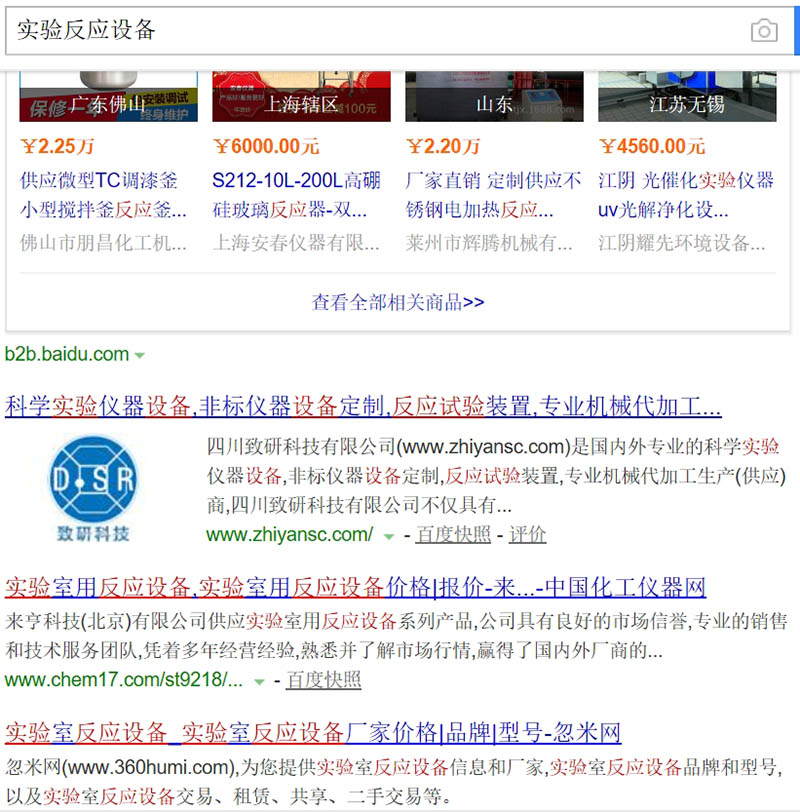View all related products via 查看全部相关商品
Screen dimensions: 800x812
398,302
